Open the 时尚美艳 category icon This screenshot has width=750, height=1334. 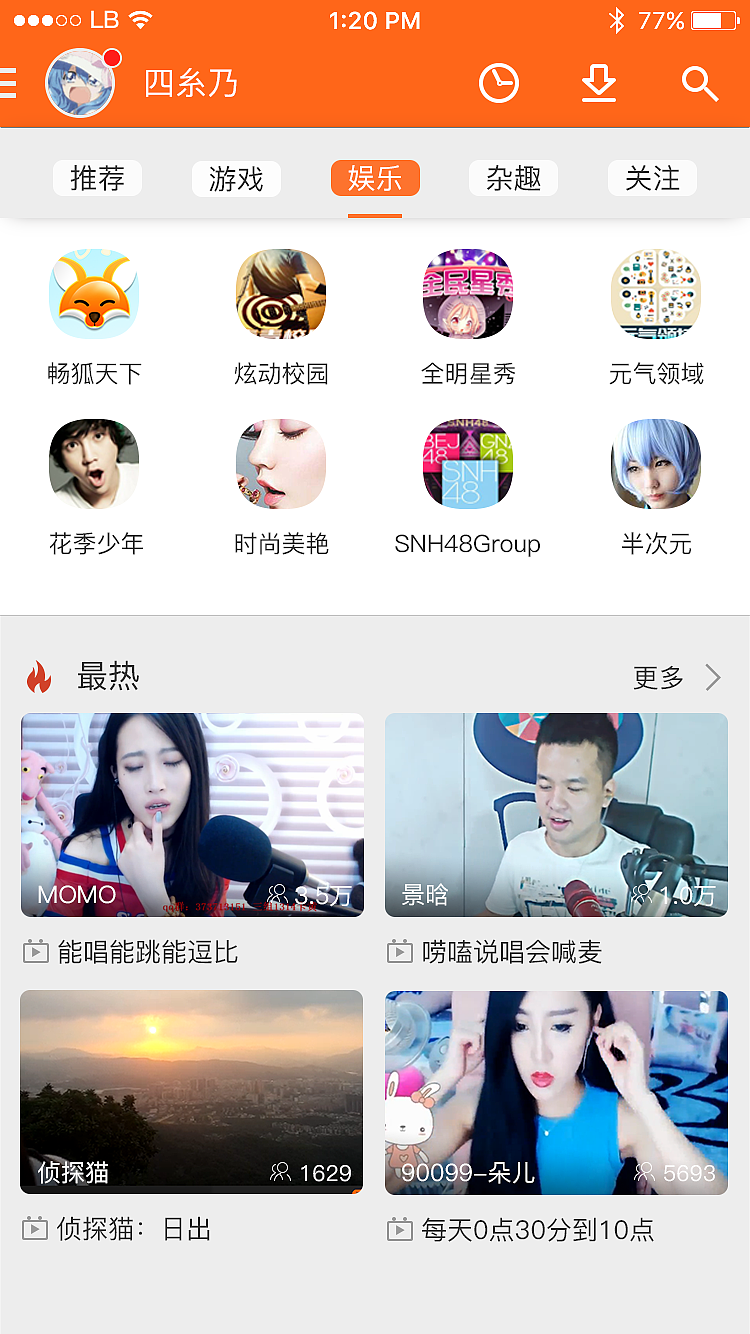[281, 464]
